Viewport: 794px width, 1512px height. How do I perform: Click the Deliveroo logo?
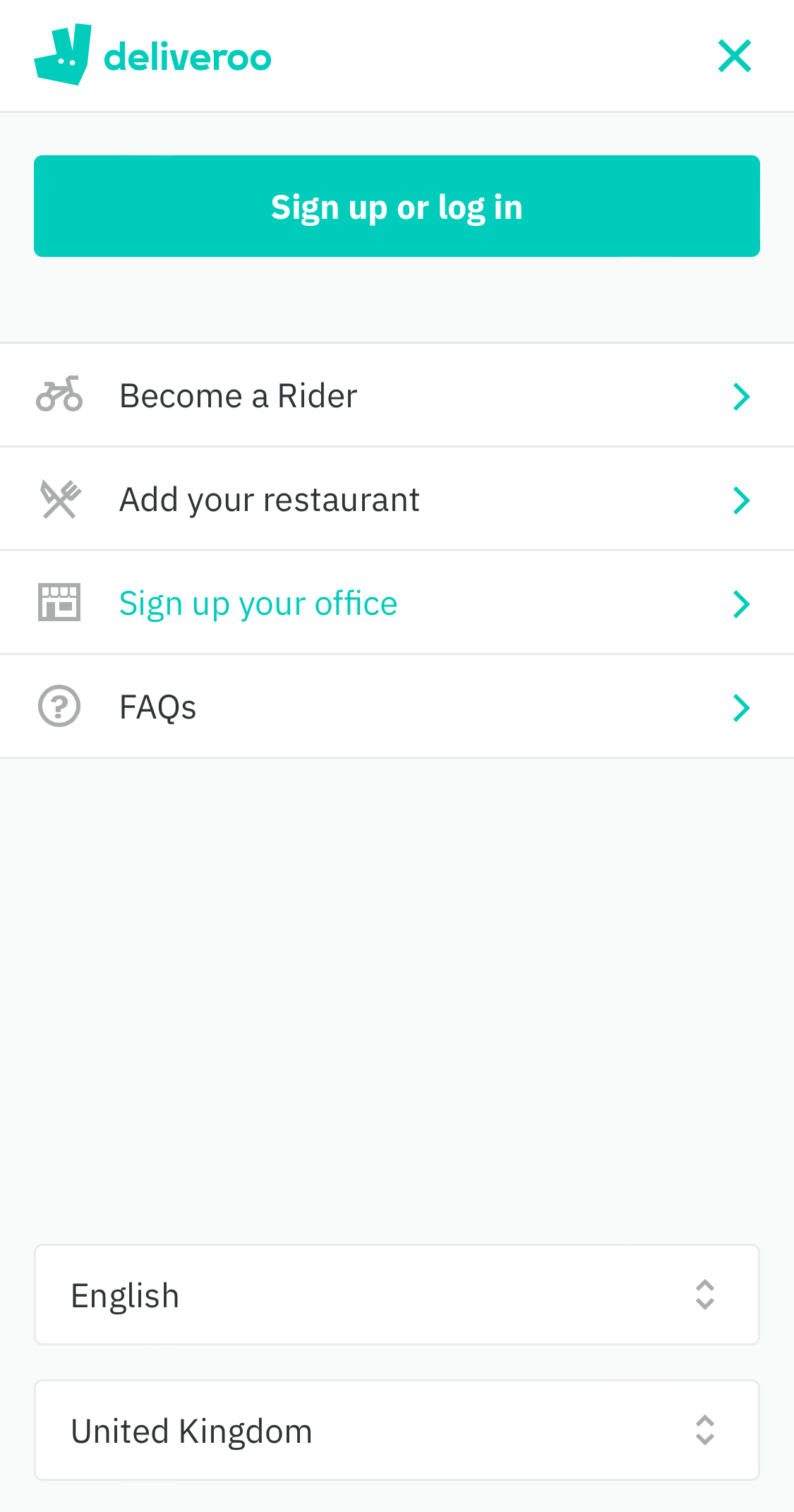click(152, 55)
